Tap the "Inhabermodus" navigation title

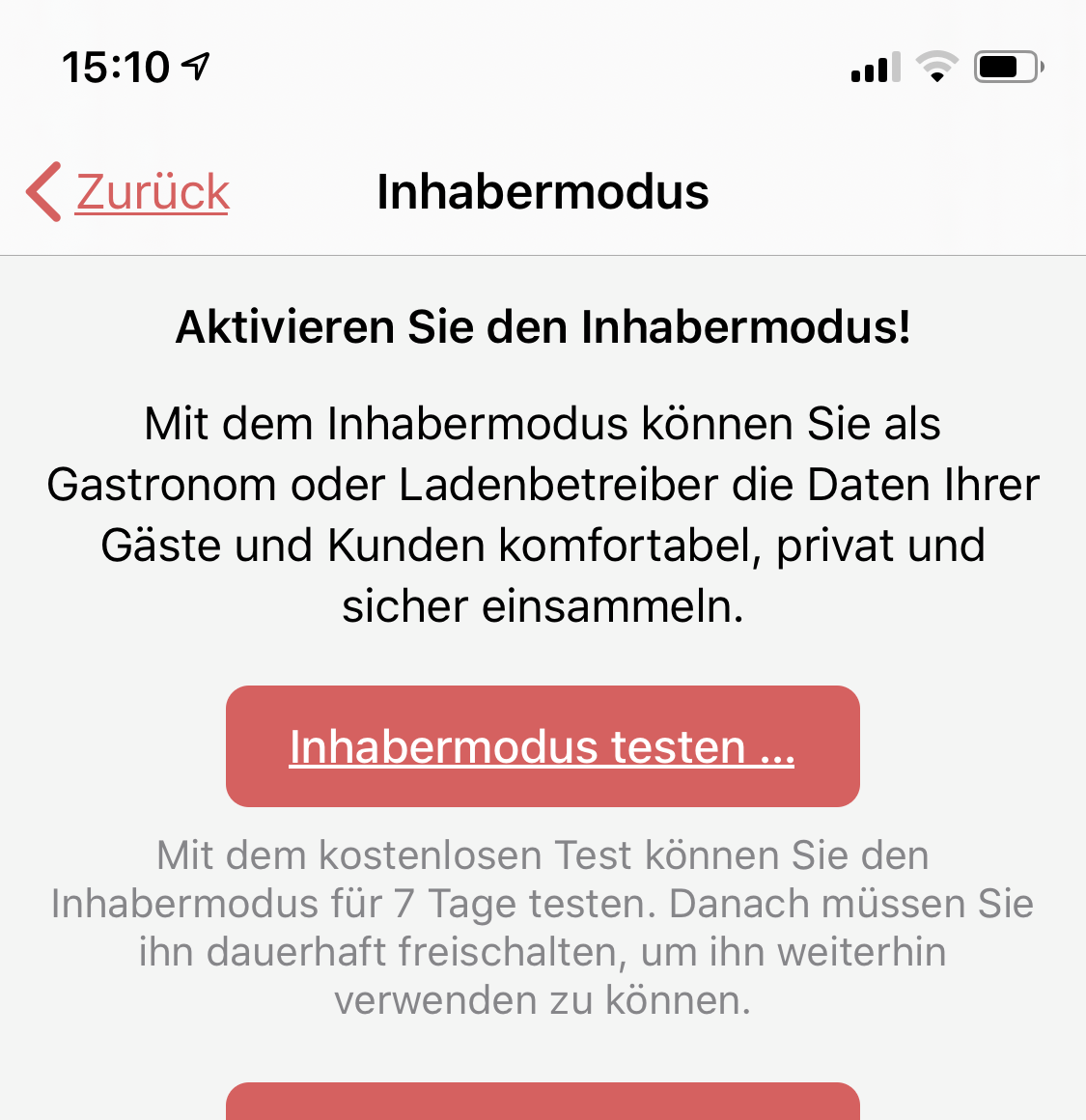pos(543,192)
